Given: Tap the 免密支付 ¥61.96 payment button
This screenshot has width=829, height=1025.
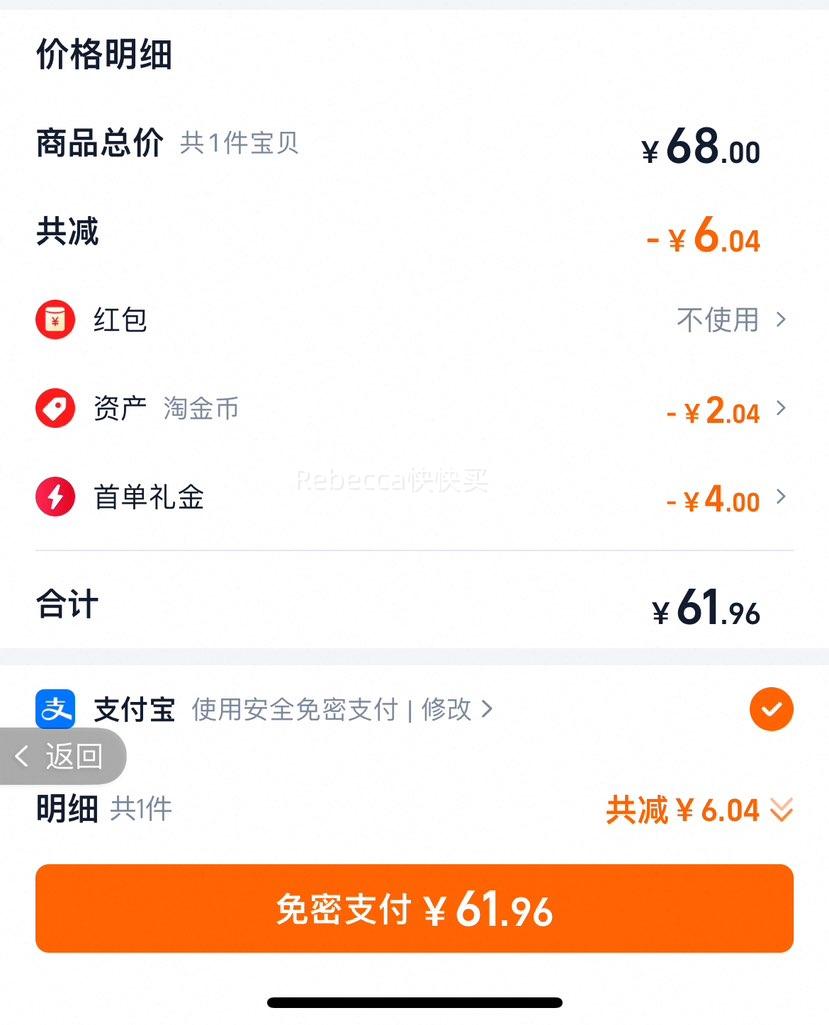Looking at the screenshot, I should [x=414, y=908].
